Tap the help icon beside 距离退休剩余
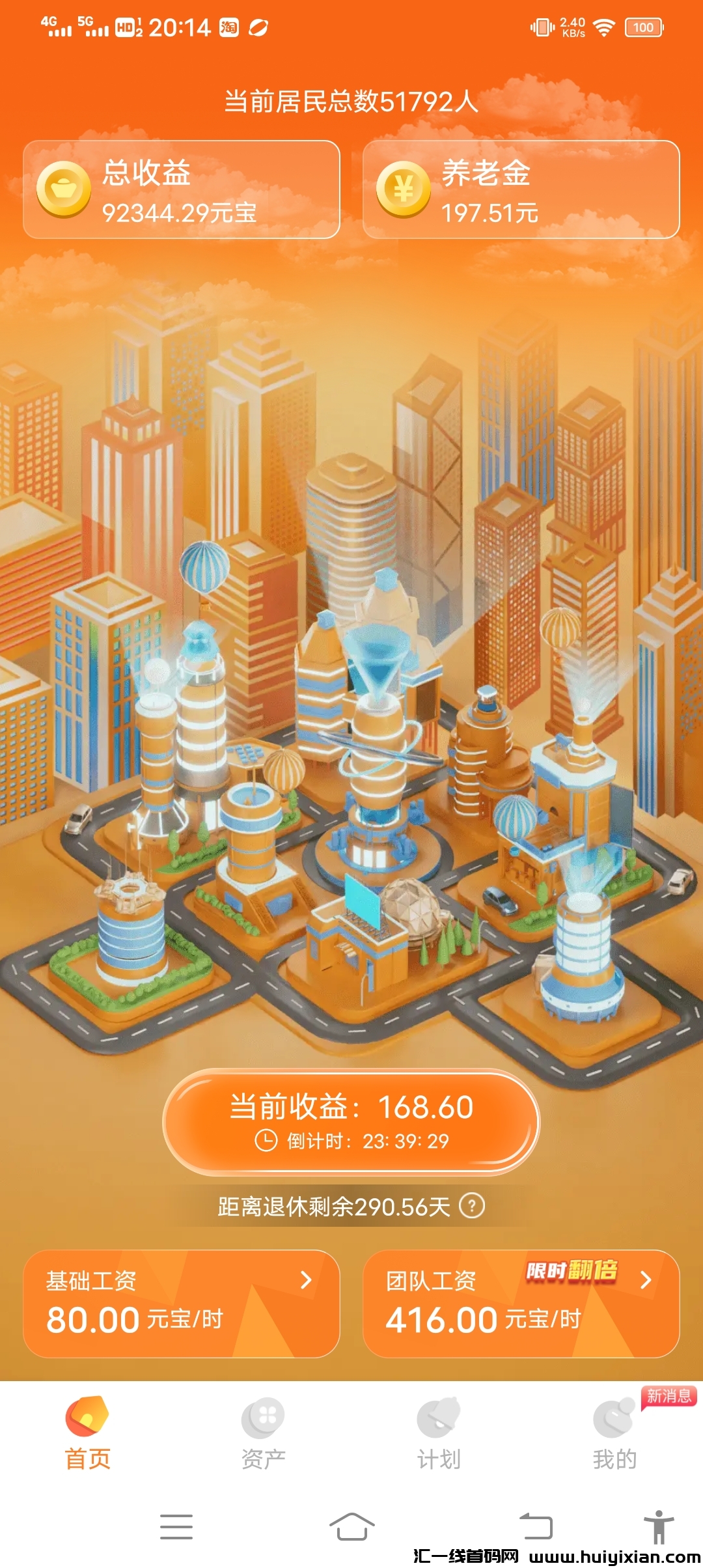Image resolution: width=703 pixels, height=1568 pixels. (x=472, y=1206)
